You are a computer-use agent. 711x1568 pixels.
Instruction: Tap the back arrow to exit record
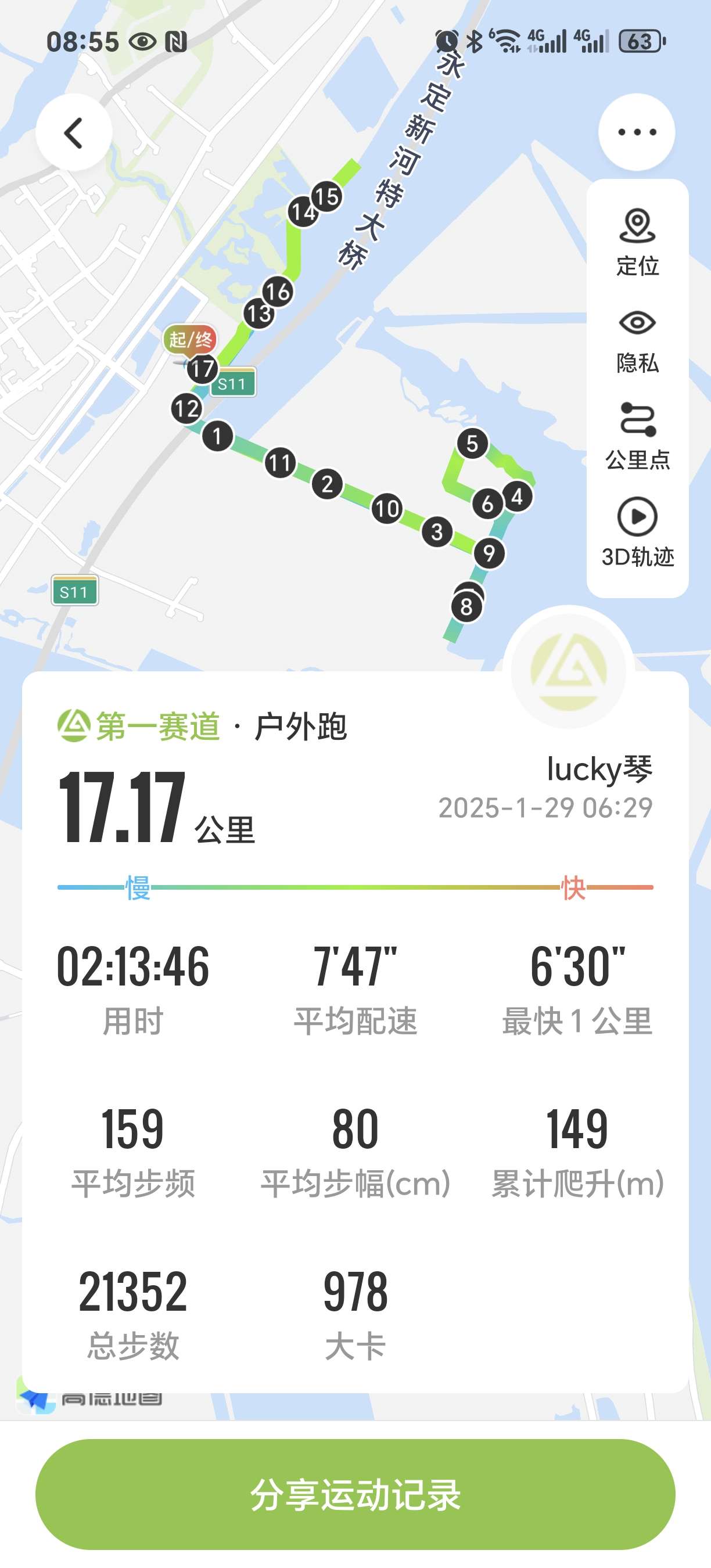click(x=74, y=132)
